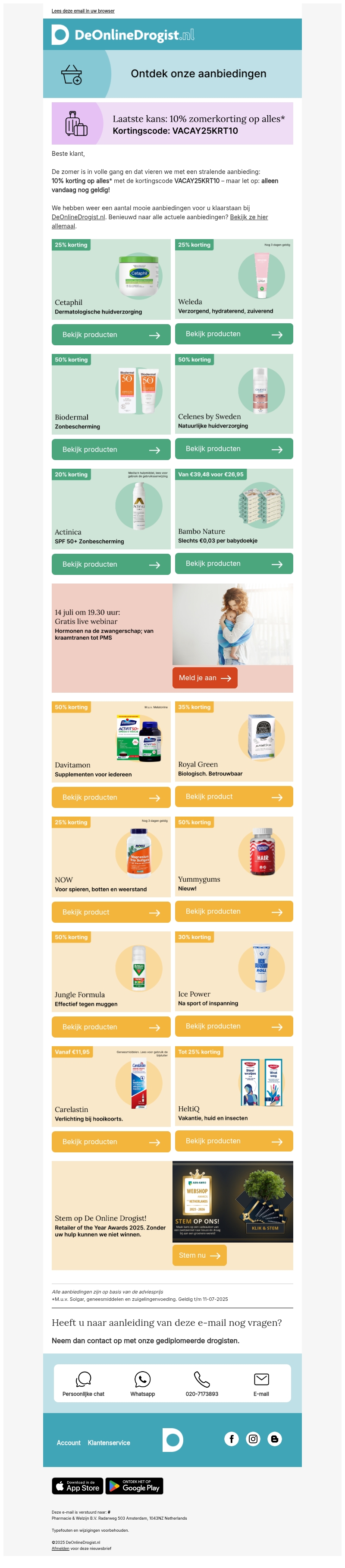345x1568 pixels.
Task: Visit the Instagram profile icon
Action: (x=253, y=1439)
